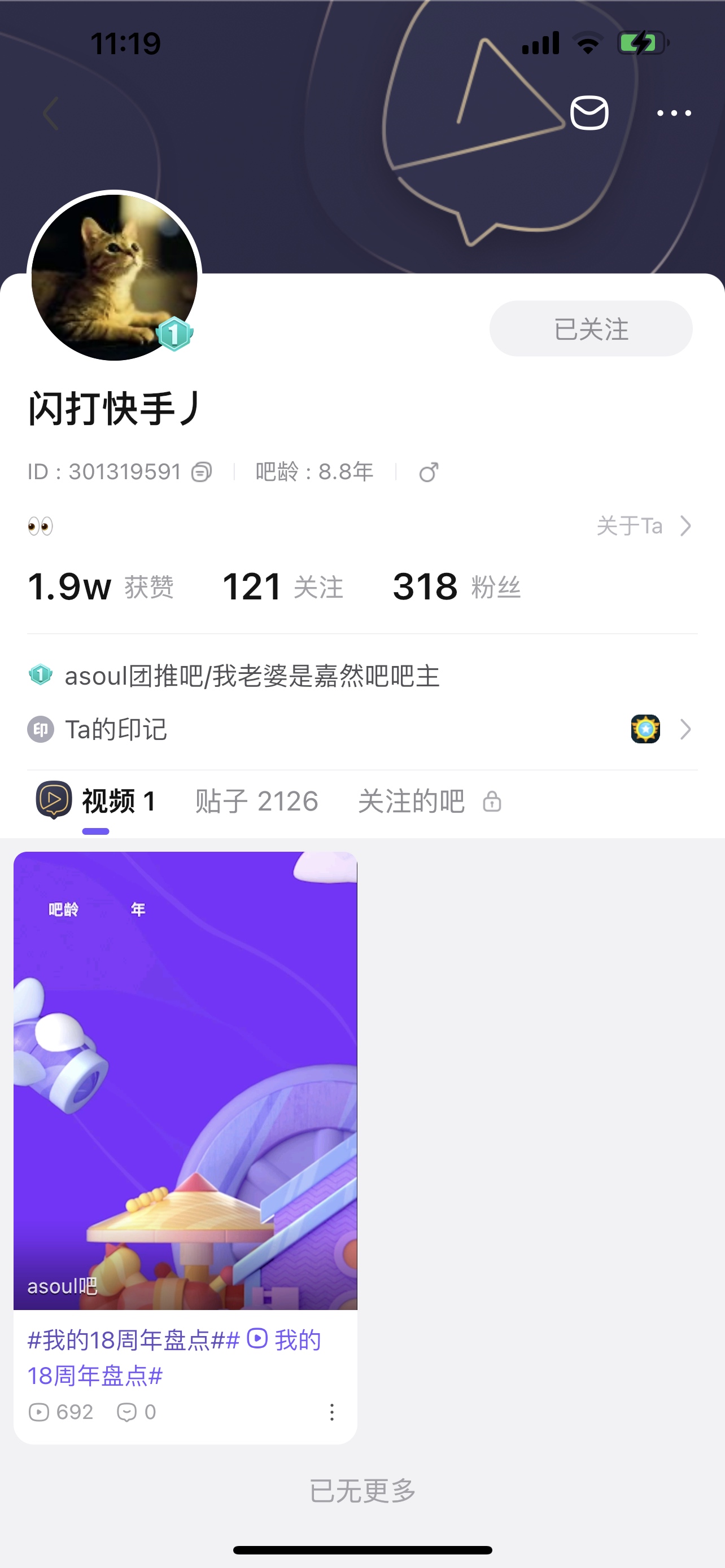Image resolution: width=725 pixels, height=1568 pixels.
Task: View the cat profile avatar
Action: coord(115,278)
